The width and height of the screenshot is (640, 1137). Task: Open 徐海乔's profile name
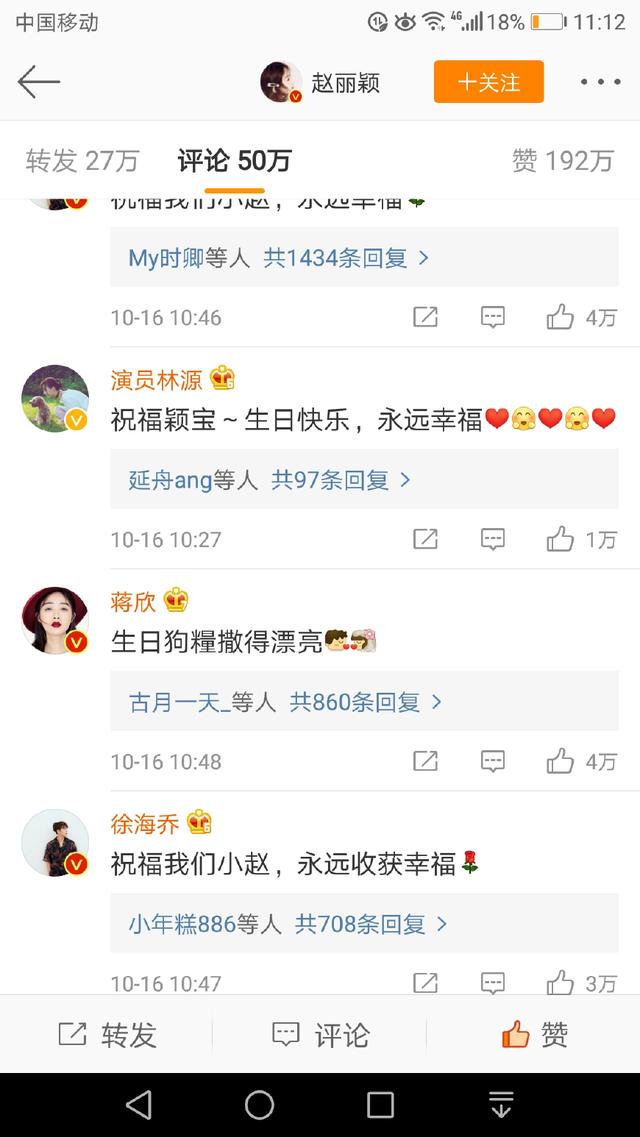pos(145,823)
